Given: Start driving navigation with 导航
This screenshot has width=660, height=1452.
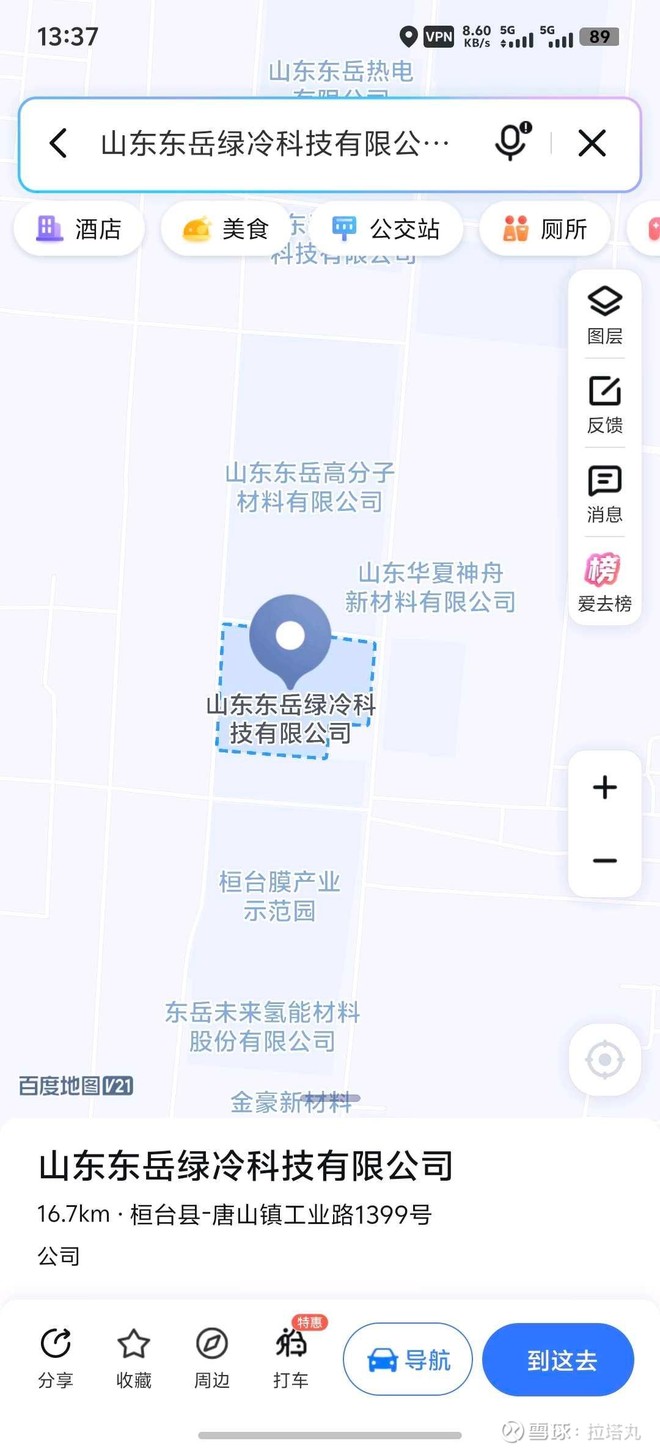Looking at the screenshot, I should [x=407, y=1360].
